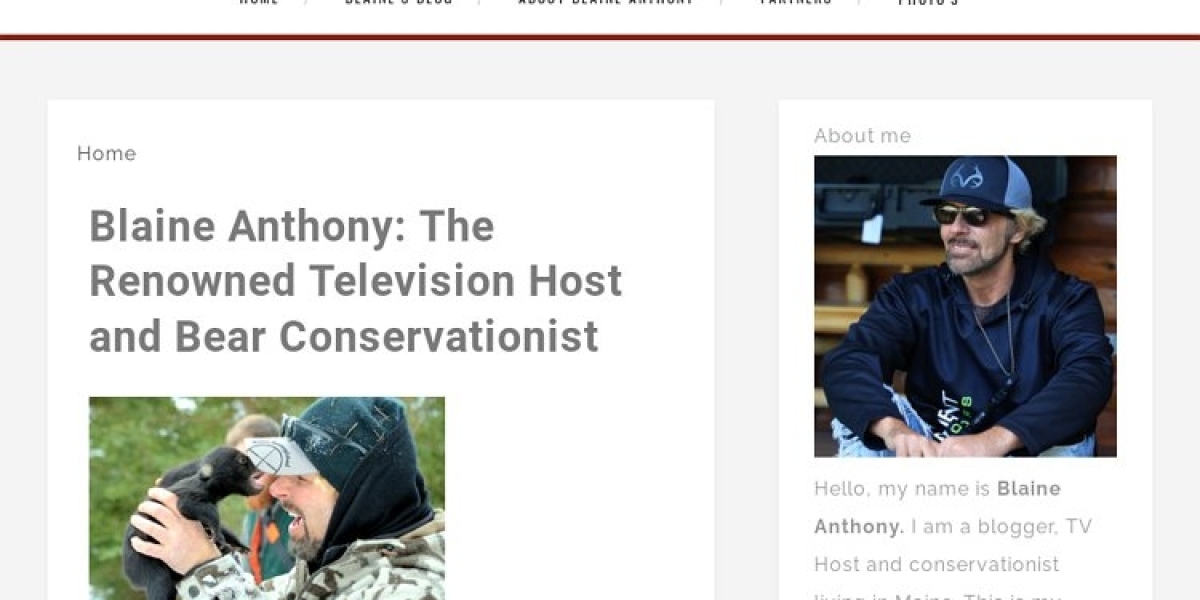Select the Partners menu item
This screenshot has height=600, width=1200.
[x=795, y=3]
